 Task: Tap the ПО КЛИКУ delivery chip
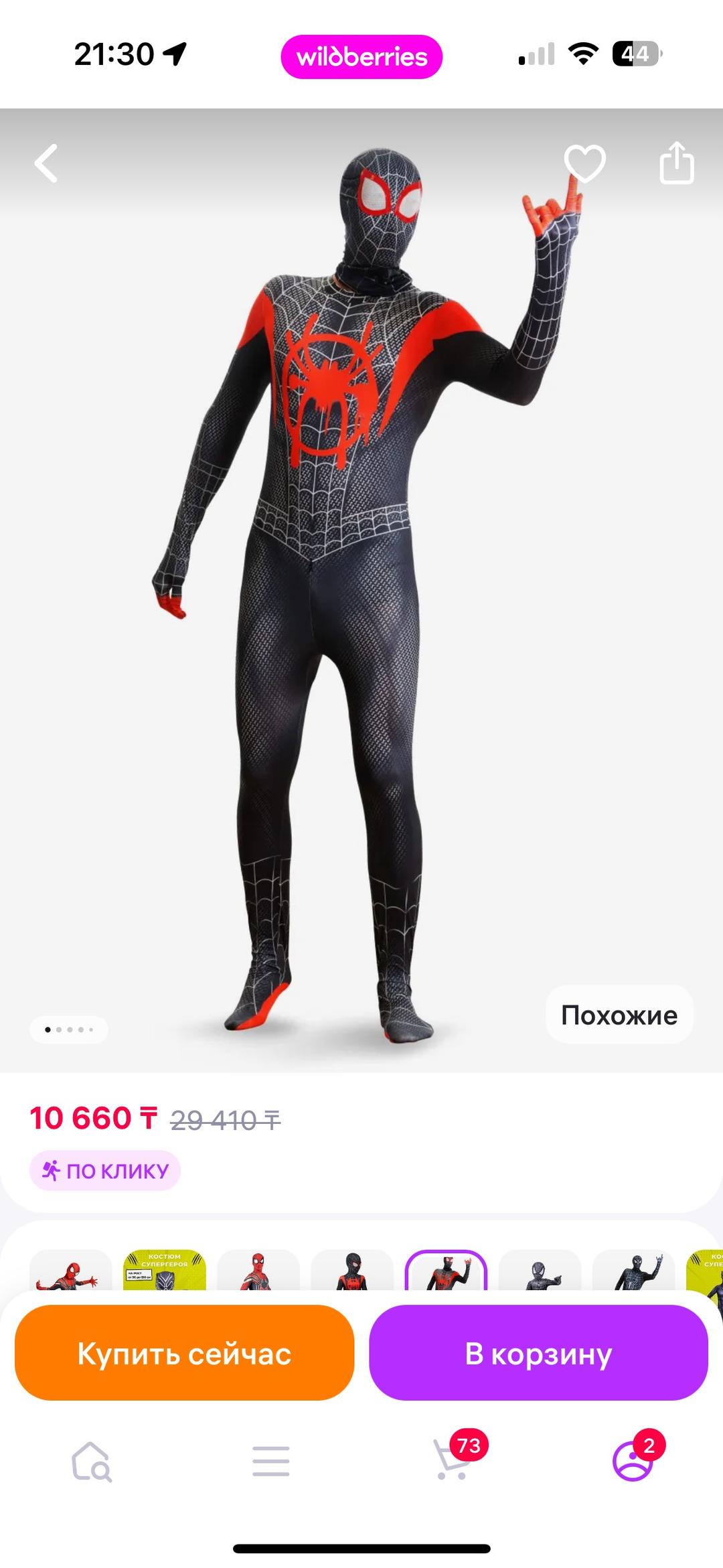pyautogui.click(x=105, y=1170)
